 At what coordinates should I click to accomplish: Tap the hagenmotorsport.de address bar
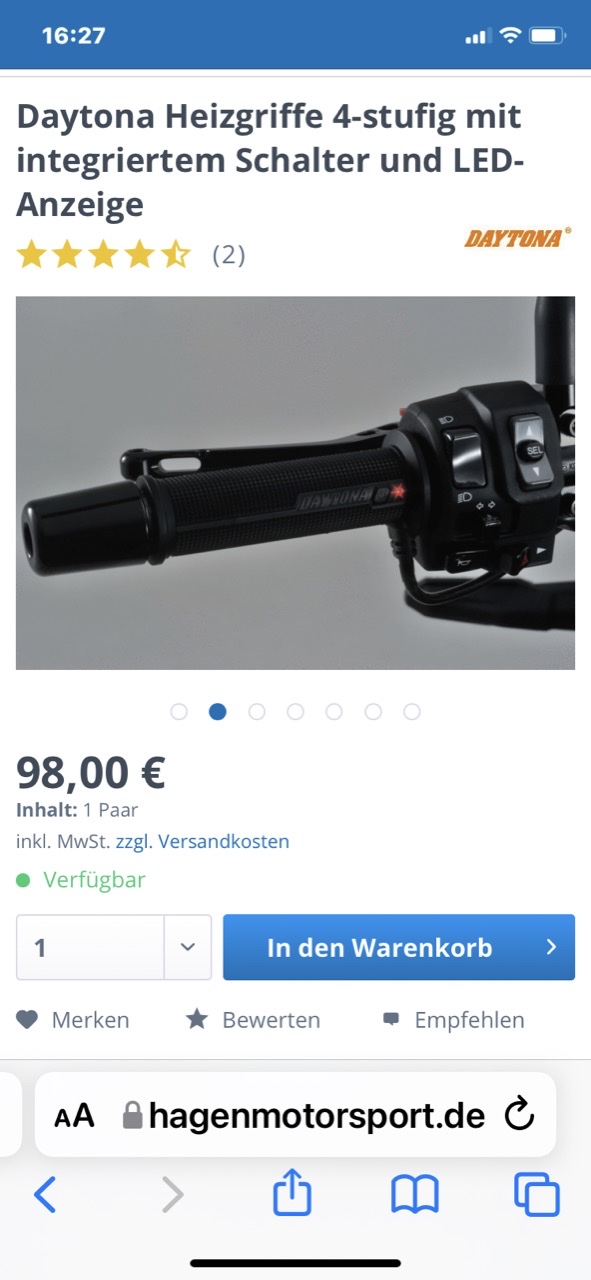tap(295, 1115)
